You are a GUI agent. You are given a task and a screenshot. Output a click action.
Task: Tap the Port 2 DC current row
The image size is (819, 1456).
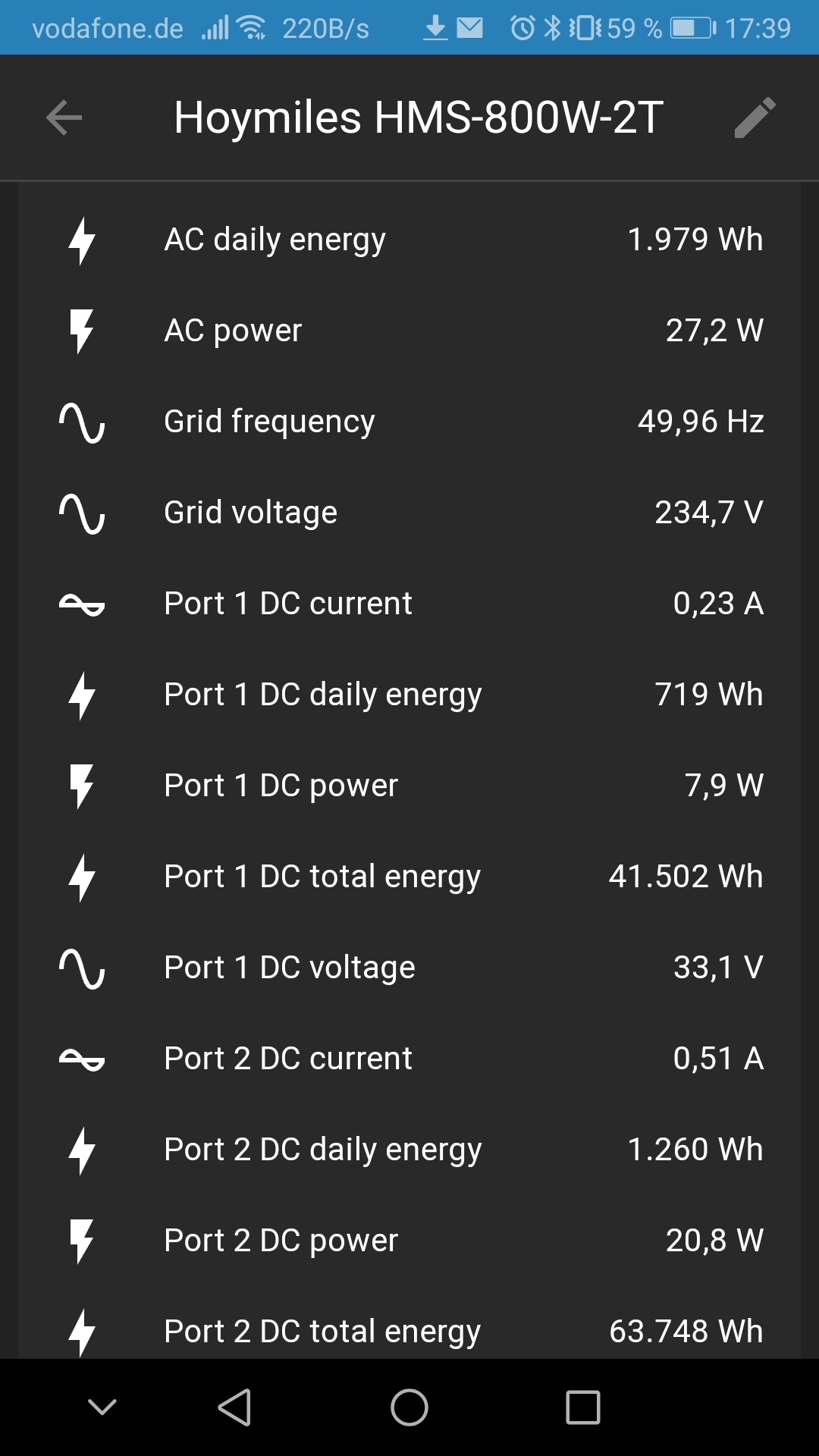point(409,1059)
